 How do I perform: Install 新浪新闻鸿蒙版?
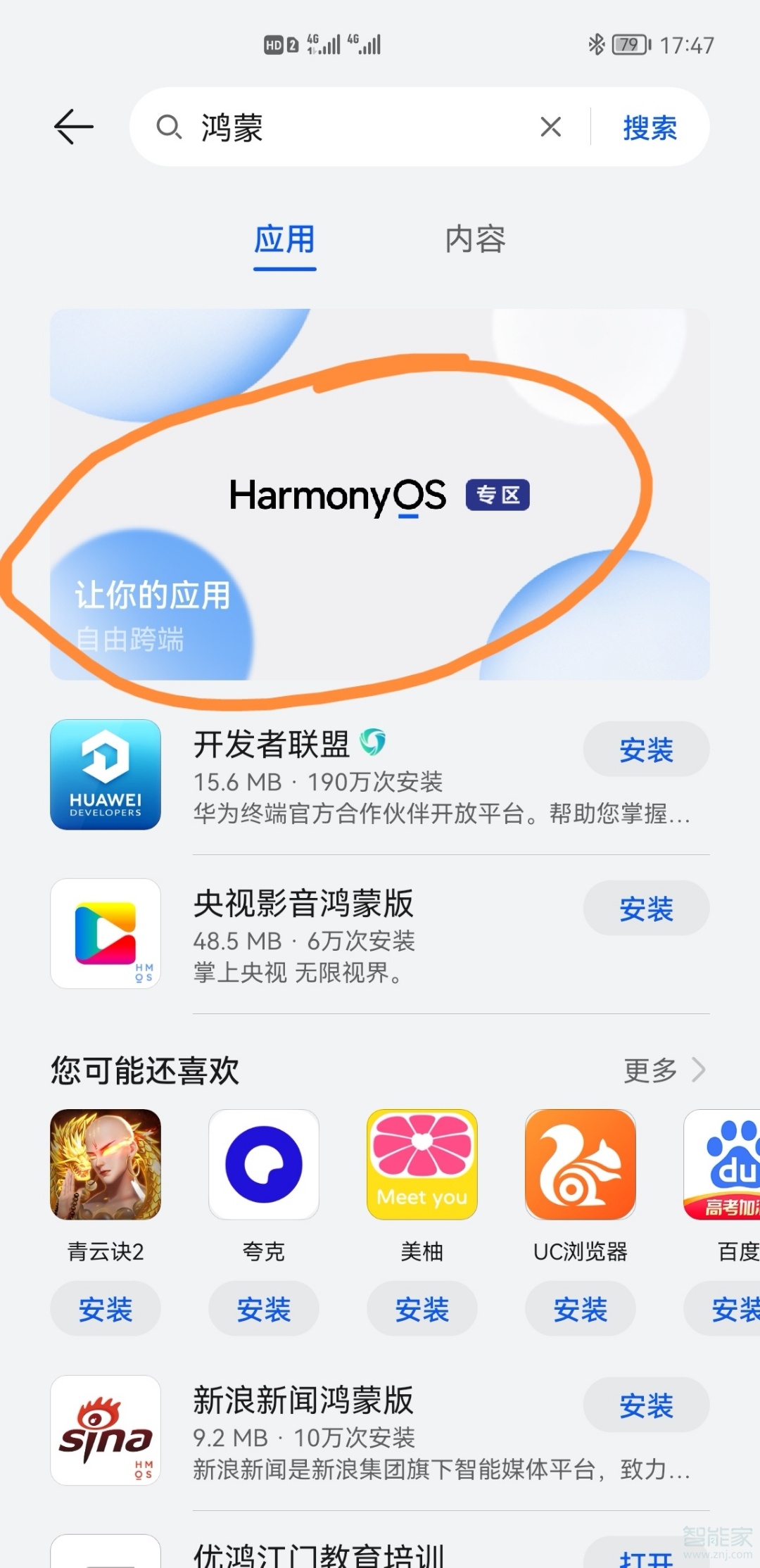point(645,1405)
